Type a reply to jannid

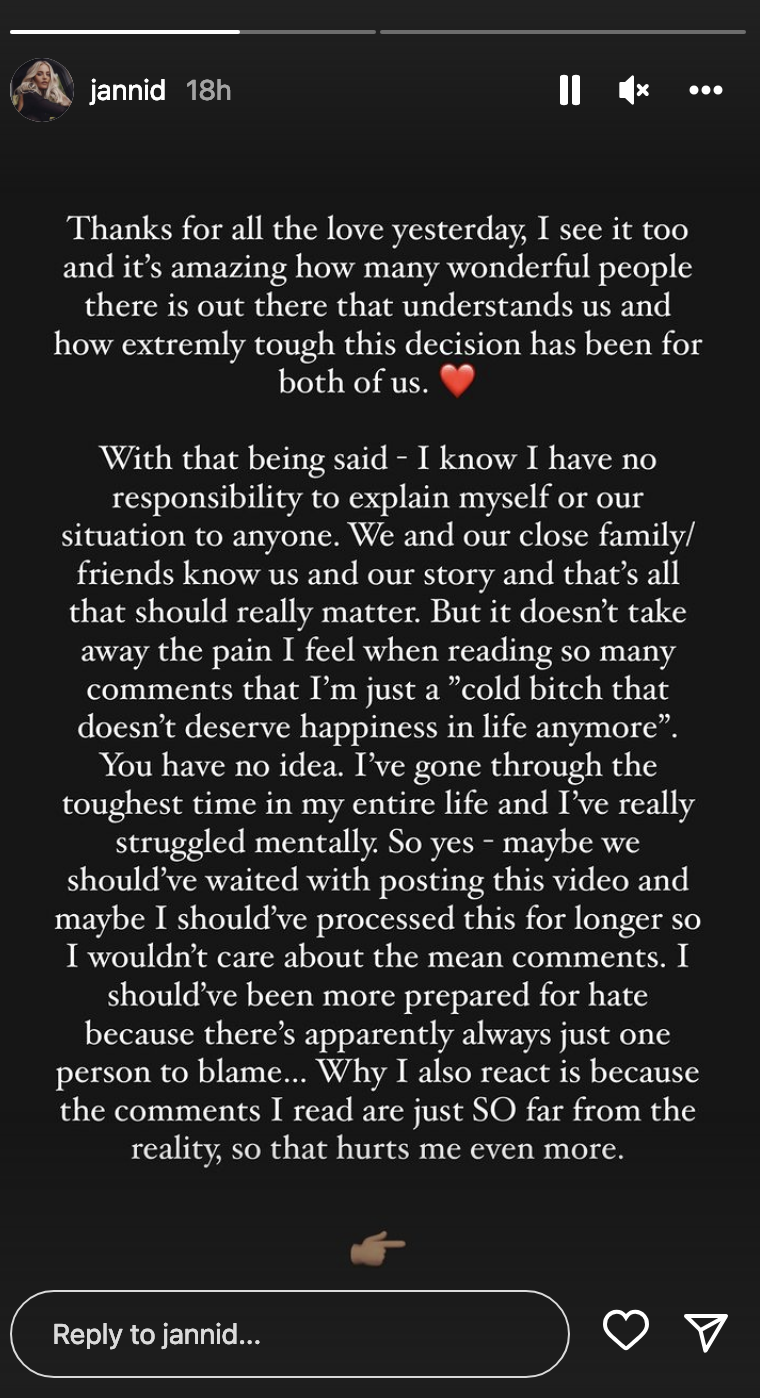289,1334
